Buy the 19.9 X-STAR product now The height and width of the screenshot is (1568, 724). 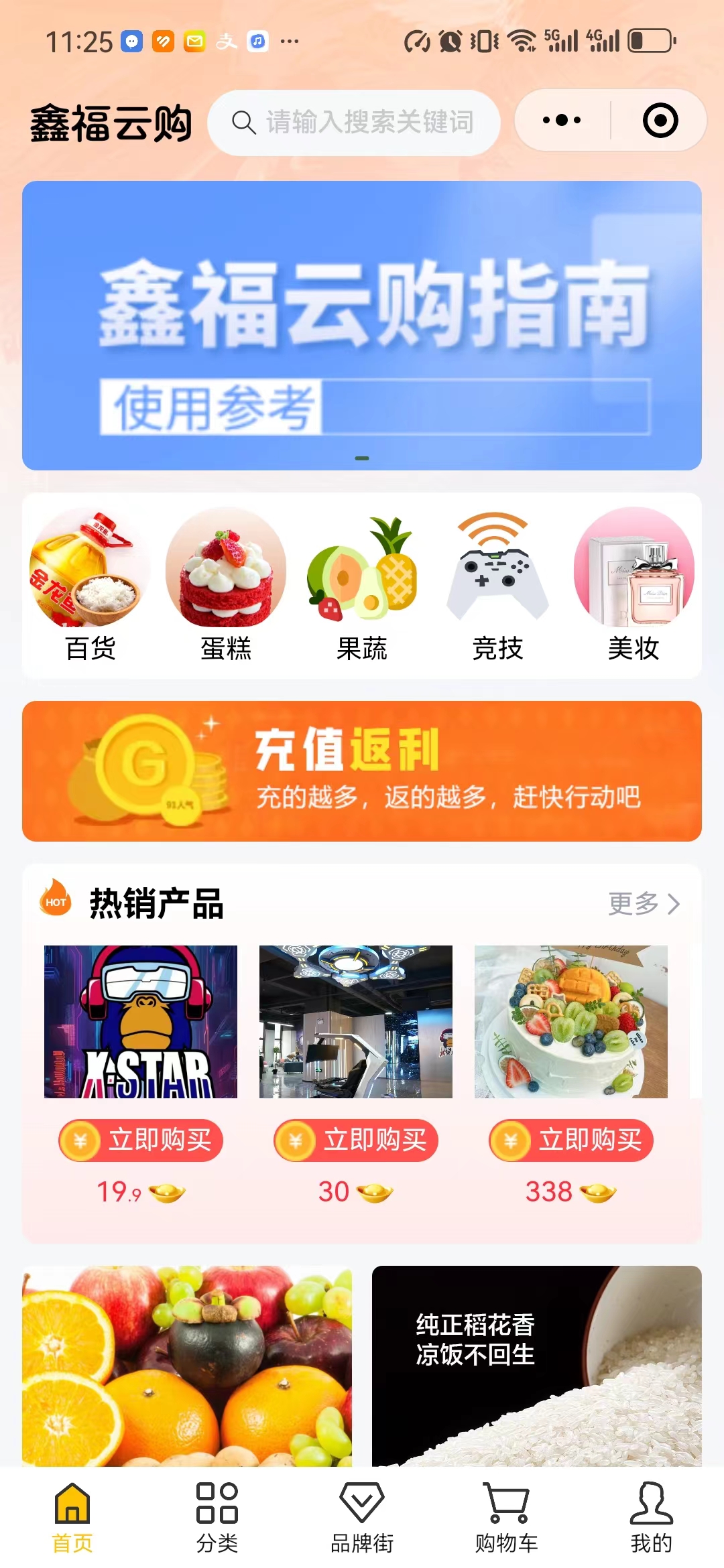point(141,1140)
